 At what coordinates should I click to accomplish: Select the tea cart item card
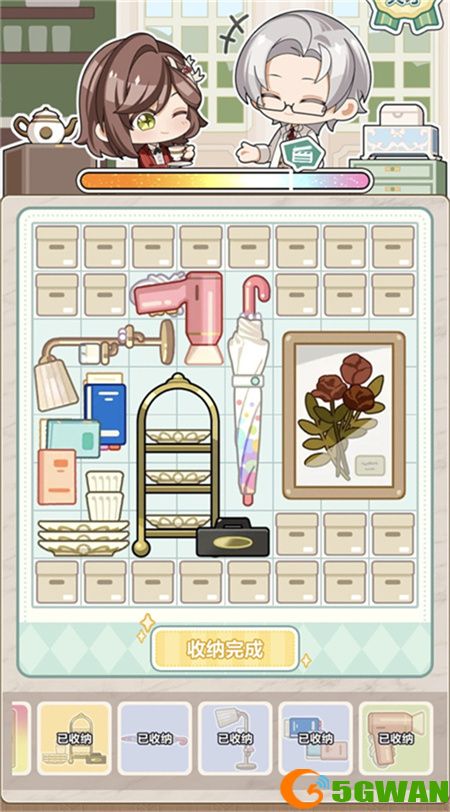(x=74, y=739)
